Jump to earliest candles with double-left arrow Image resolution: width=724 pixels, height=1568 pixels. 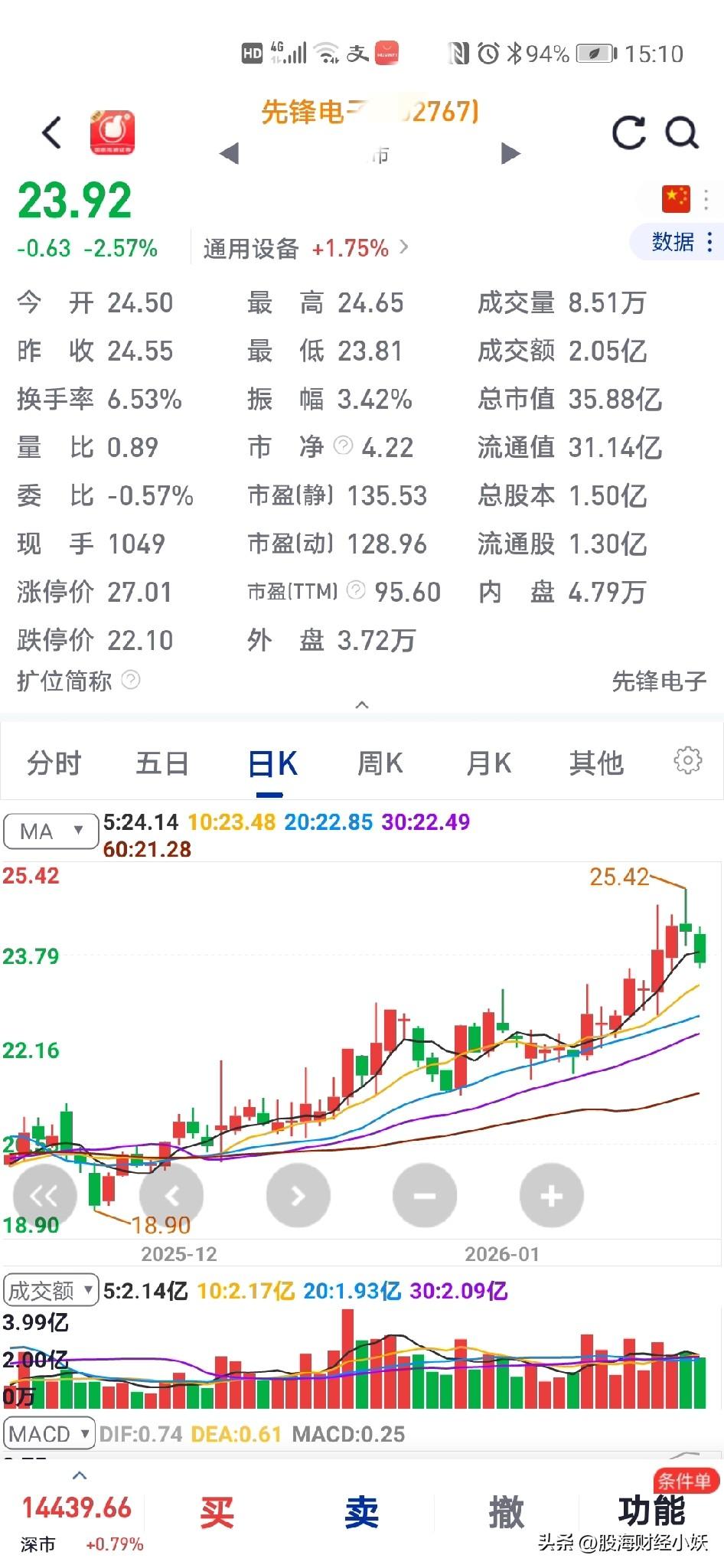pos(44,1194)
